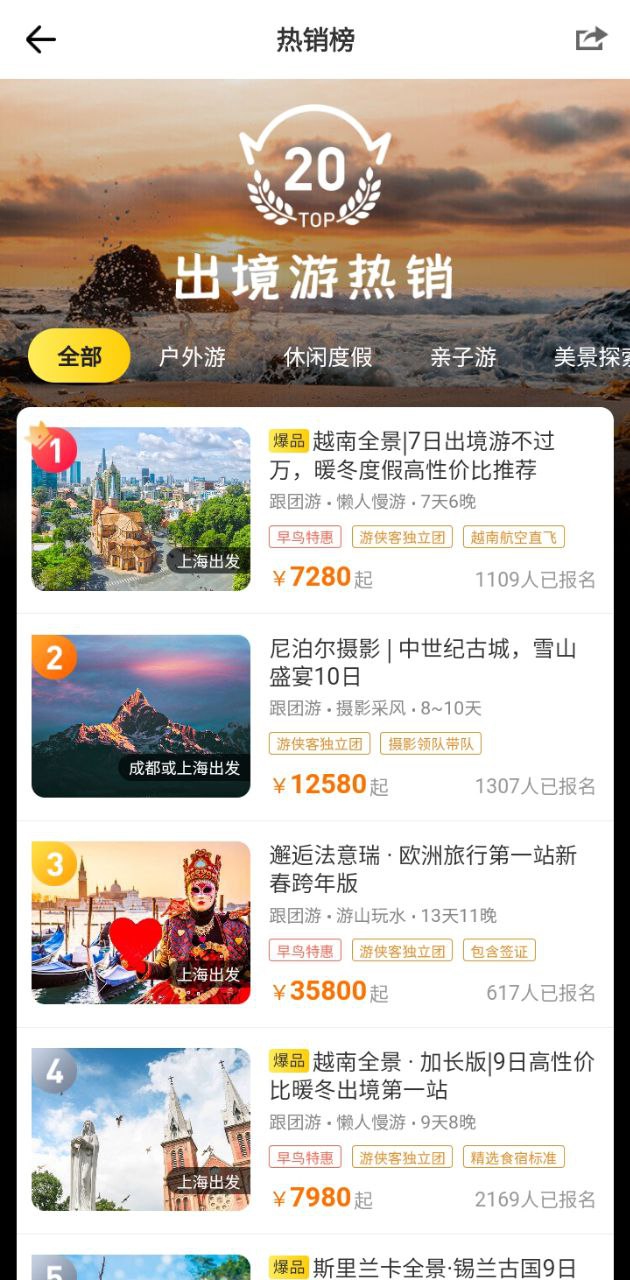The image size is (630, 1280).
Task: Select the 全部 category tab
Action: point(79,357)
